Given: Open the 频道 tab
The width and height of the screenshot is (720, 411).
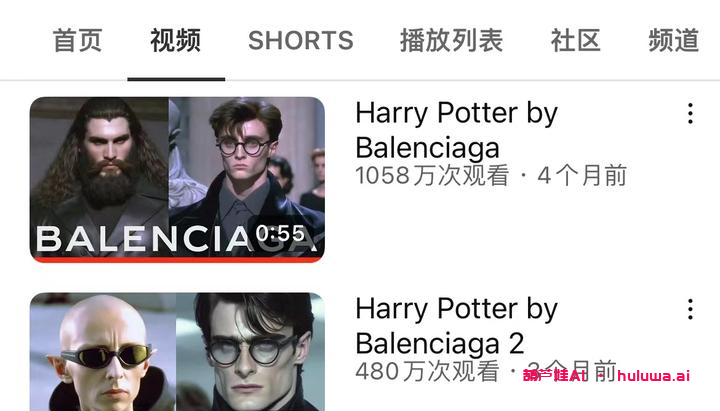Looking at the screenshot, I should [674, 41].
